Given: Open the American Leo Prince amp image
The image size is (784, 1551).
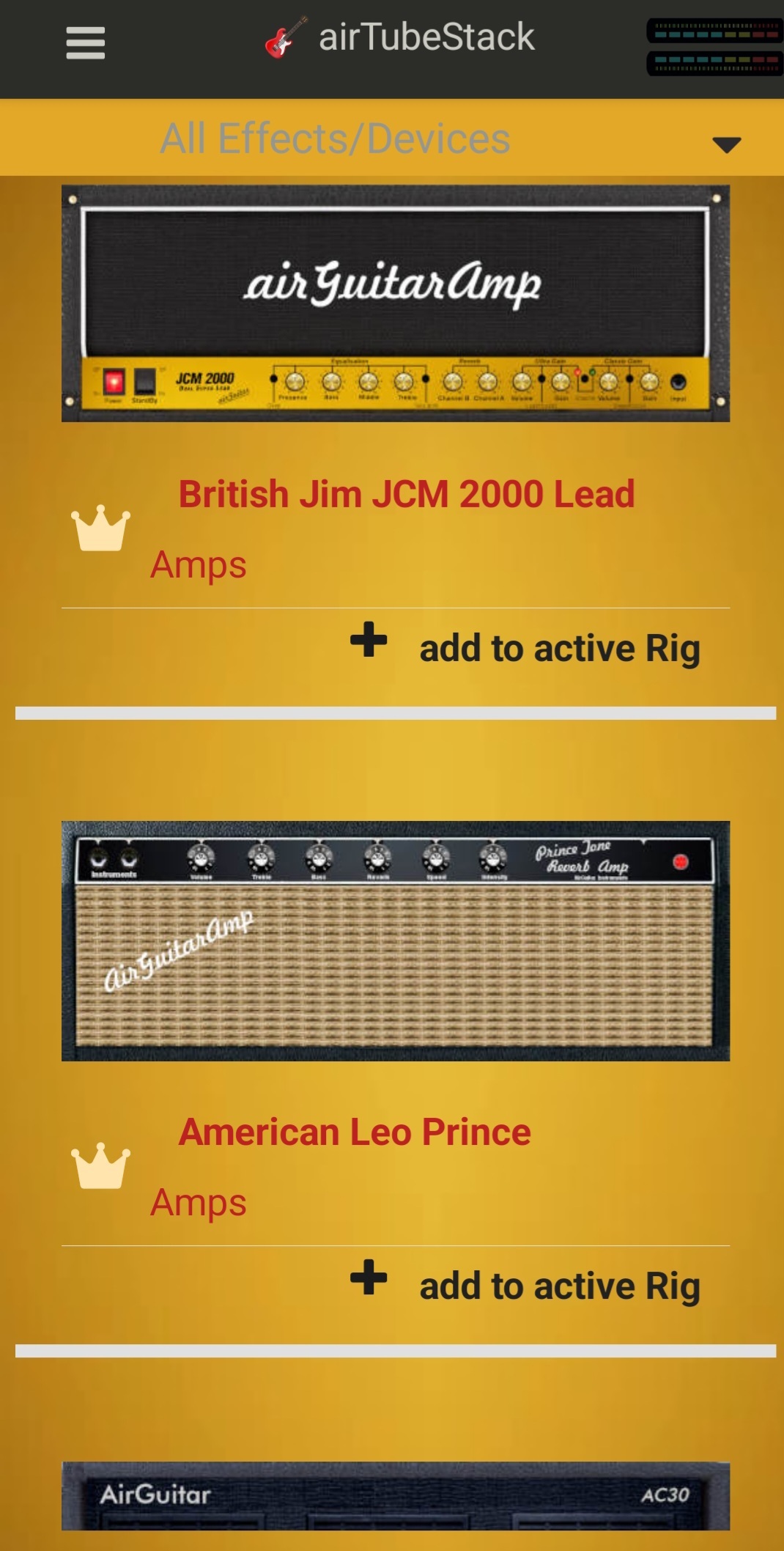Looking at the screenshot, I should click(395, 940).
